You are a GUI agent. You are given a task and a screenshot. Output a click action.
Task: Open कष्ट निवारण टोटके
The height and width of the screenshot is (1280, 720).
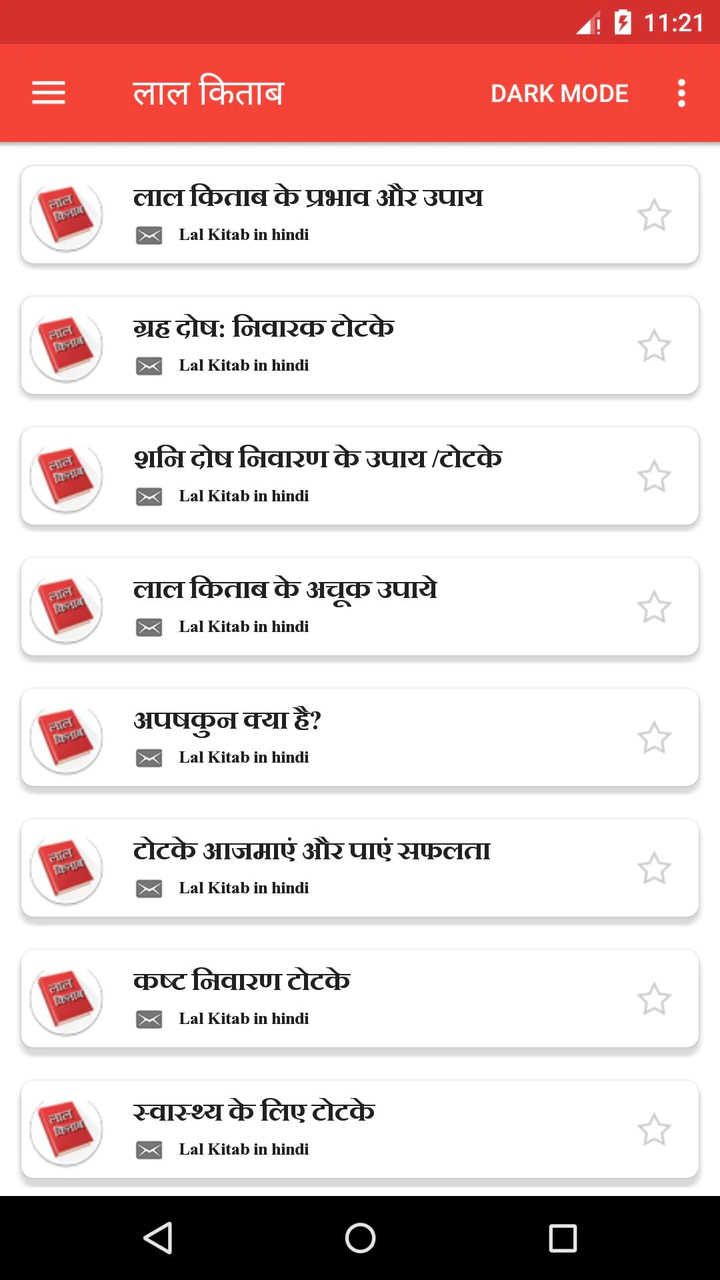coord(242,982)
